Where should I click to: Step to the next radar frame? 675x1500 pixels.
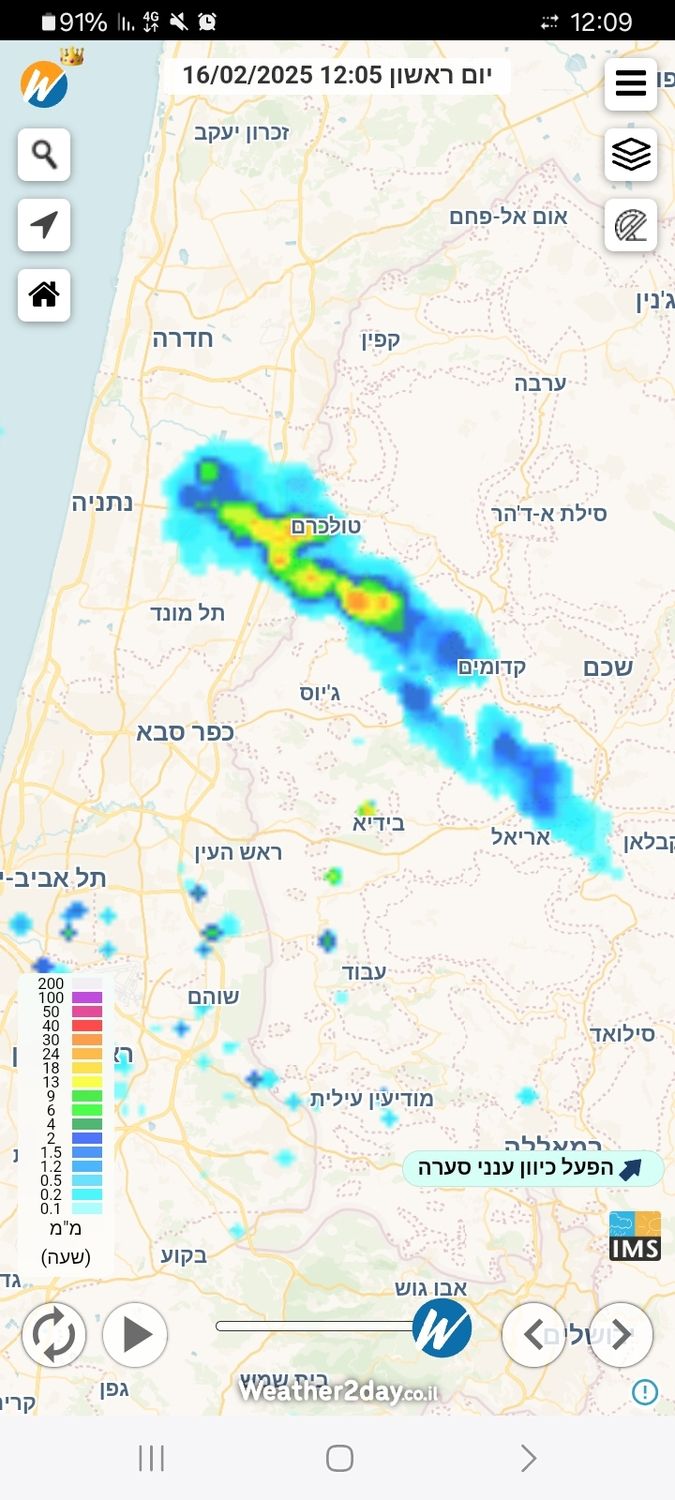click(621, 1334)
